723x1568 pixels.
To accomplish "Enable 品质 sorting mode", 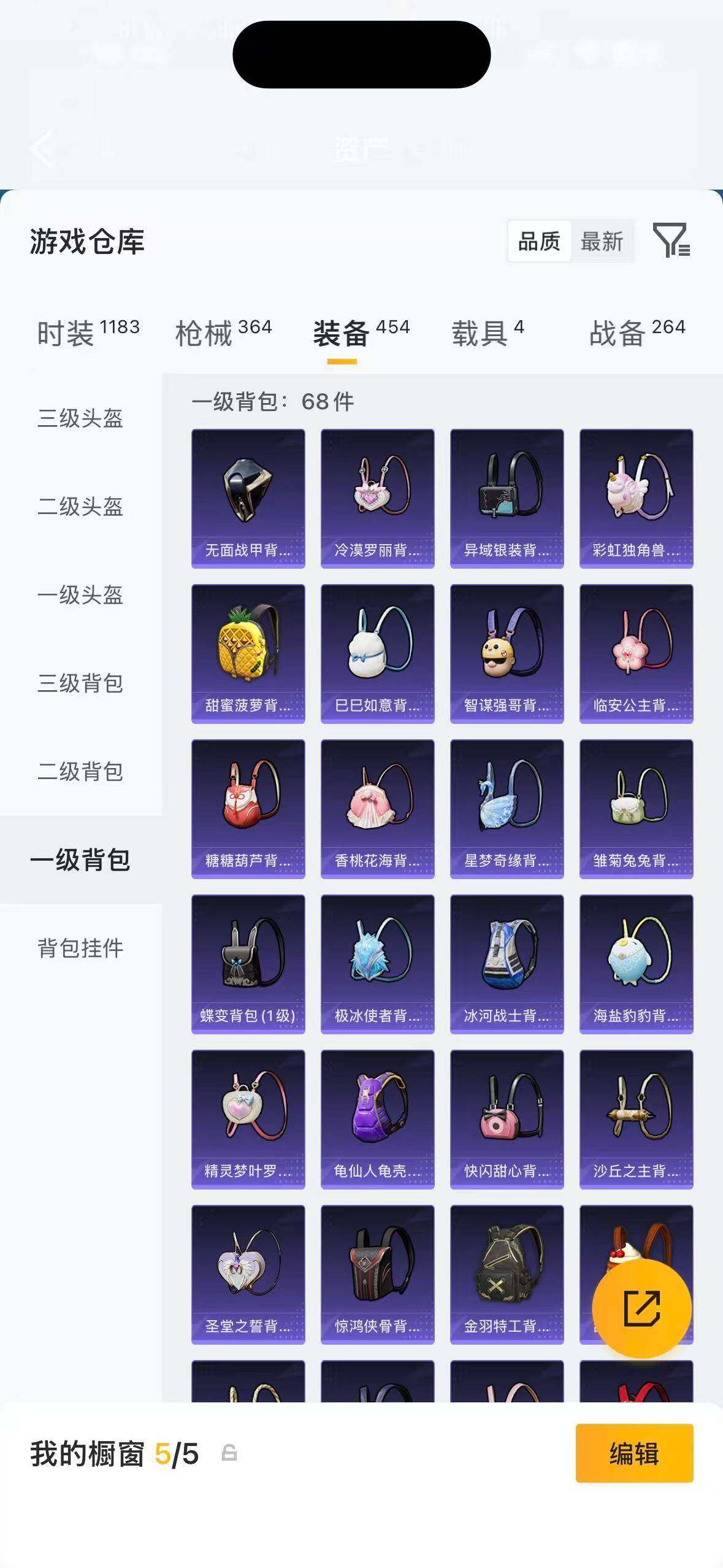I will [x=538, y=241].
